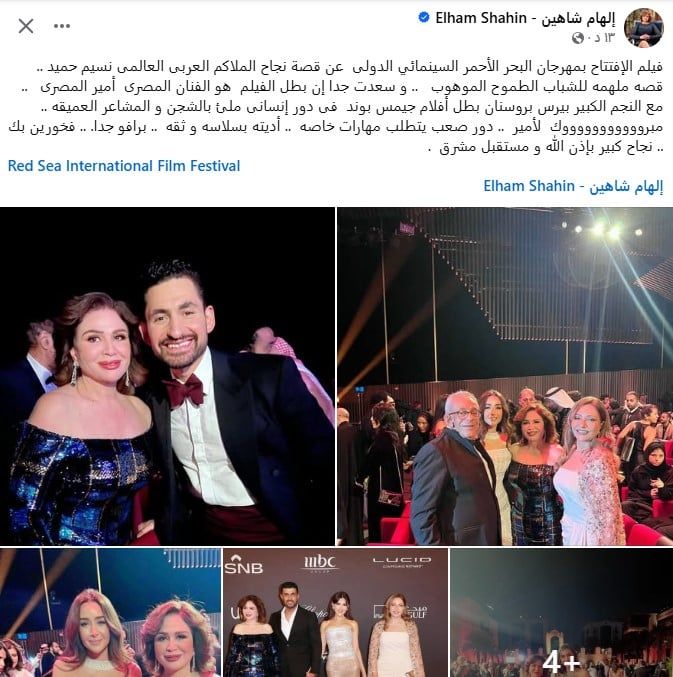Open the Red Sea International Film Festival link

coord(124,165)
